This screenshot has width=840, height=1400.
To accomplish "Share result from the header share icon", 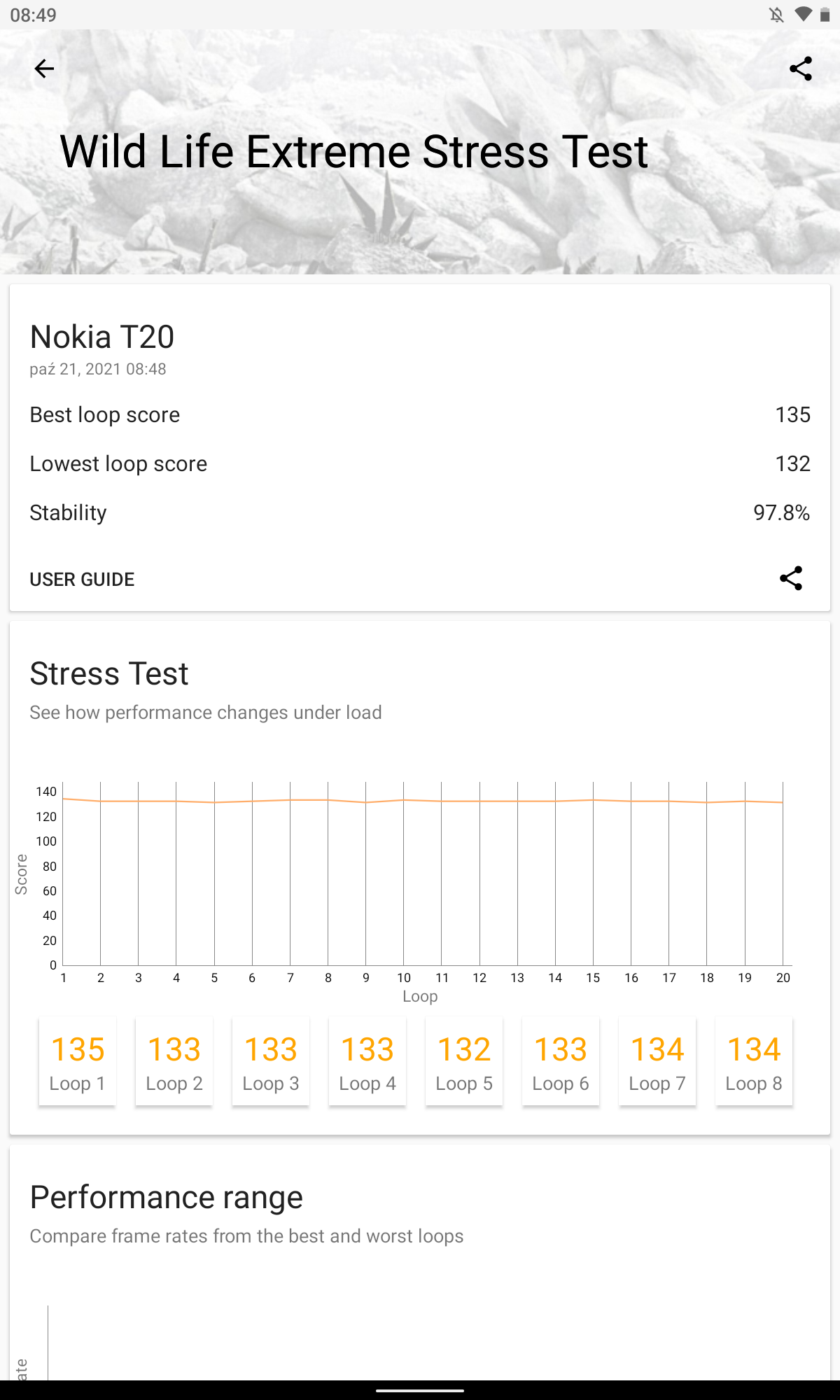I will click(x=801, y=69).
